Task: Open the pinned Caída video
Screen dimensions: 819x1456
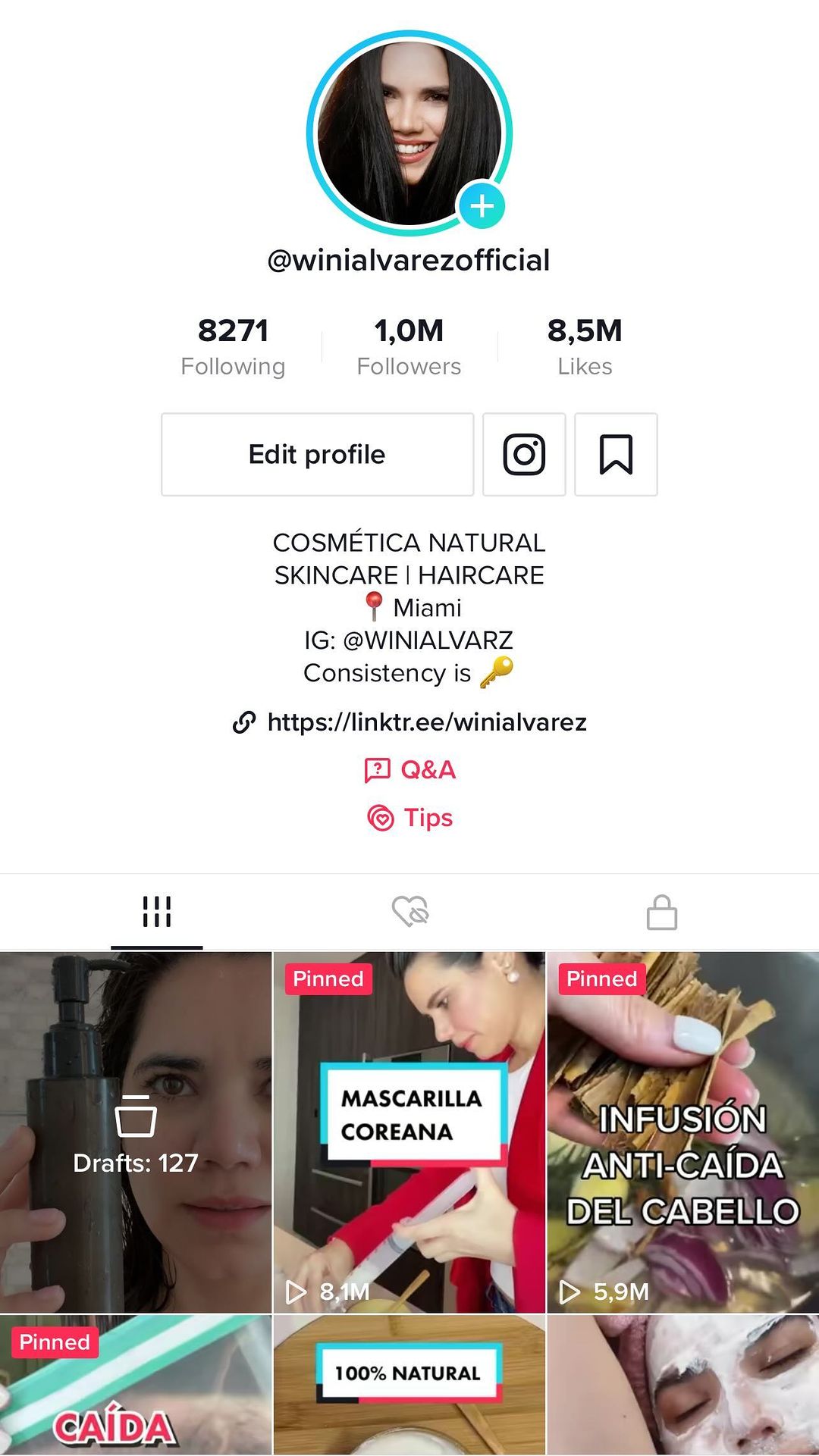Action: coord(135,1386)
